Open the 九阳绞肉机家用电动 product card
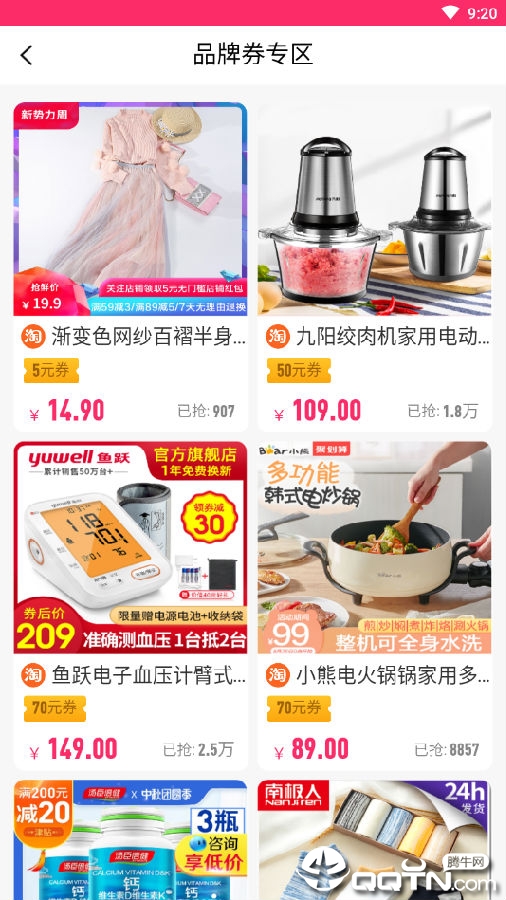The height and width of the screenshot is (900, 506). (375, 267)
